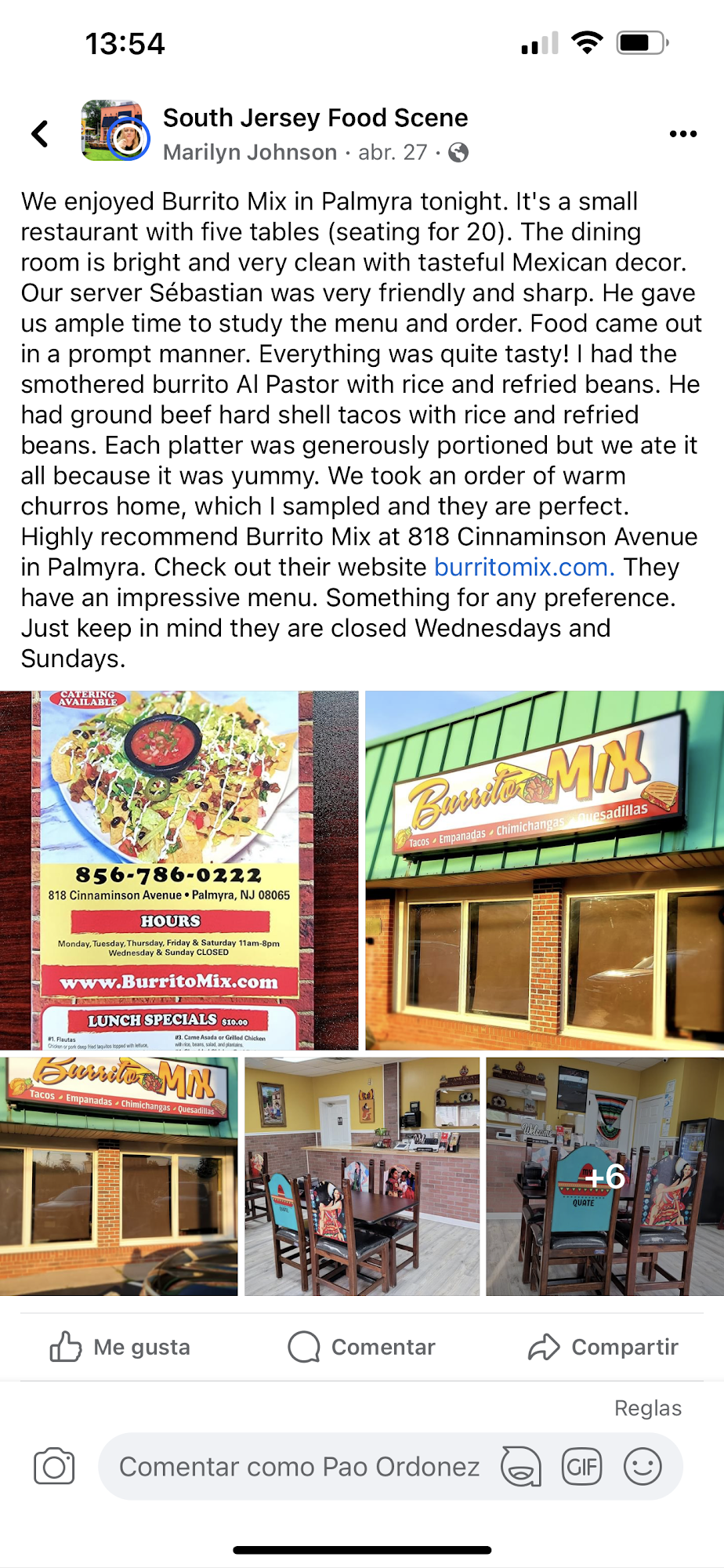Open the burritomix.com link
This screenshot has width=724, height=1568.
coord(523,567)
